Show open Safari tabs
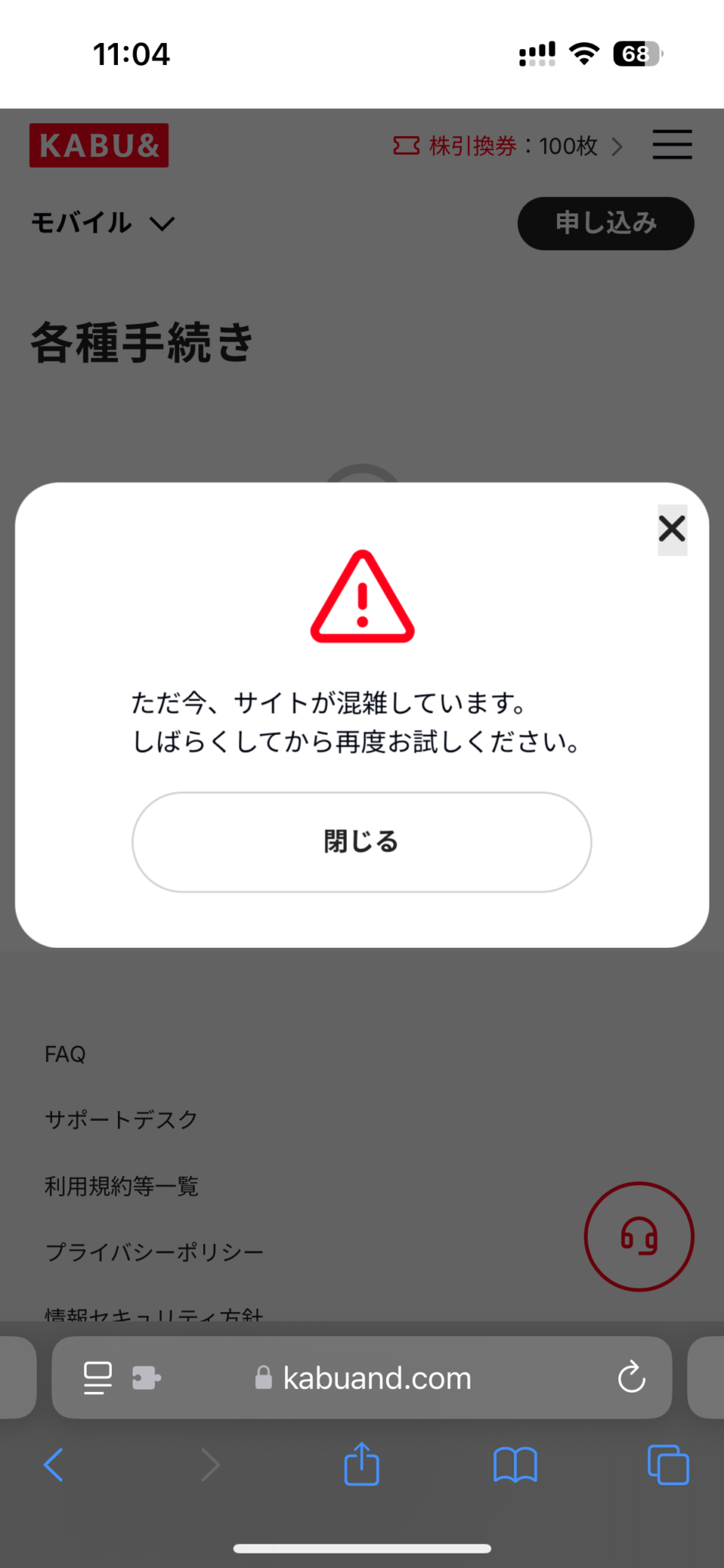724x1568 pixels. click(666, 1465)
